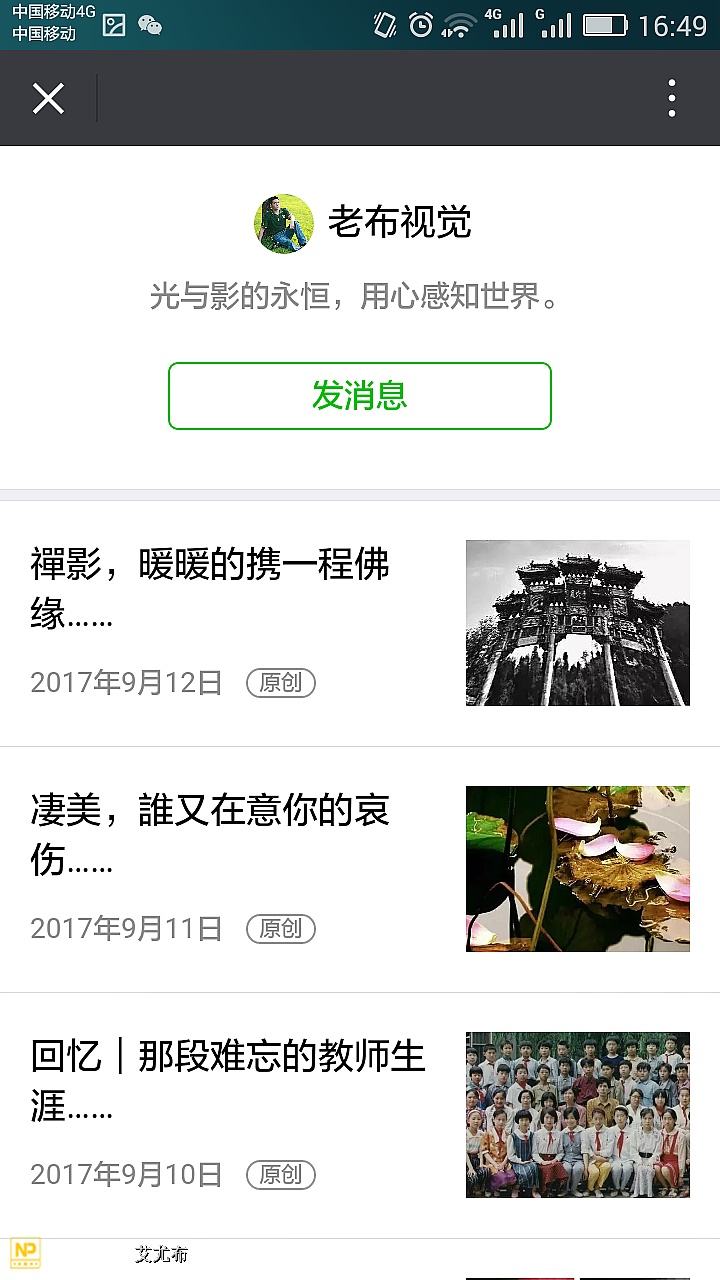Close this page with the X icon
This screenshot has width=720, height=1280.
coord(48,98)
